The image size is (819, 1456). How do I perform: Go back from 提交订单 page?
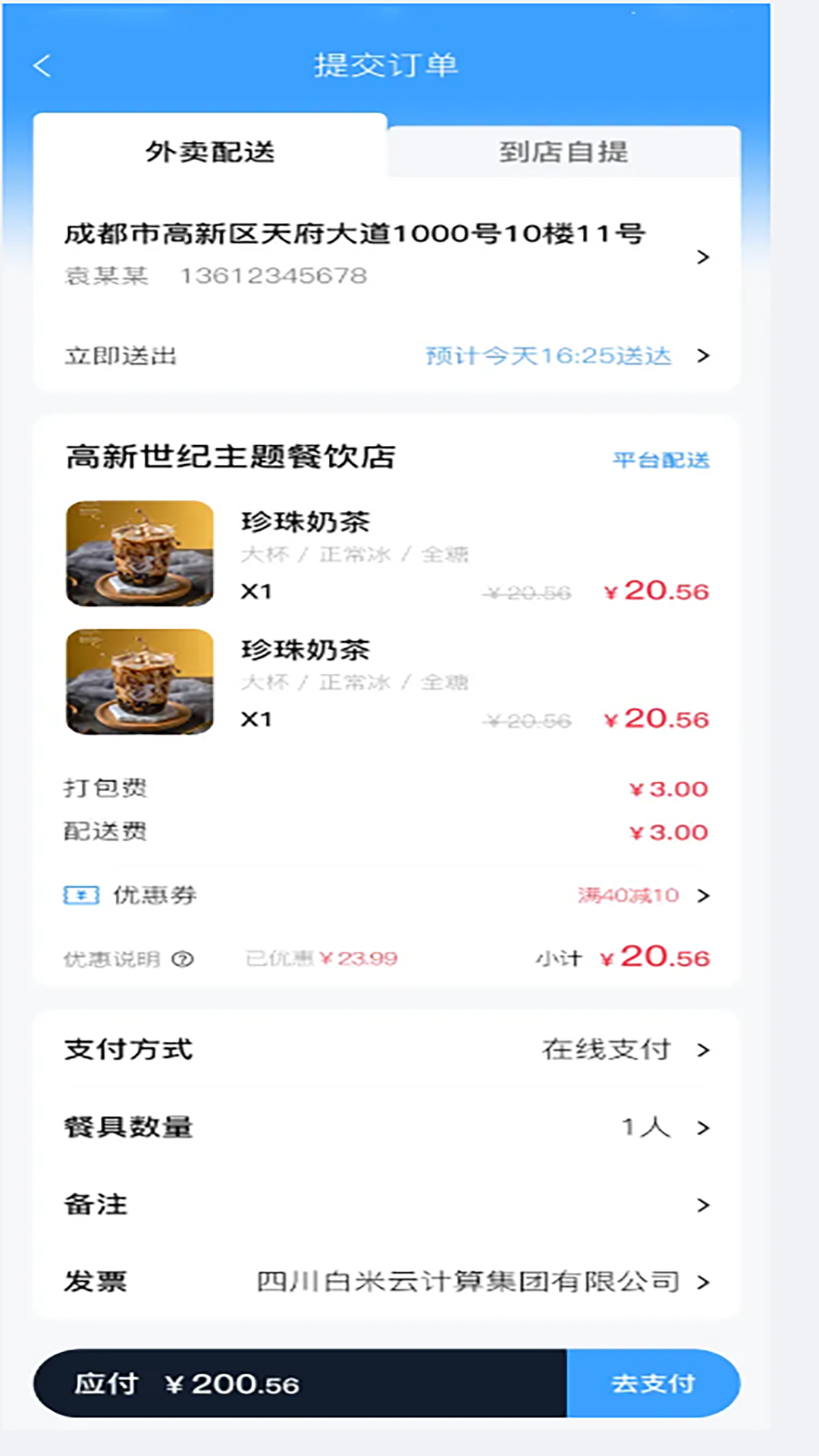tap(42, 66)
